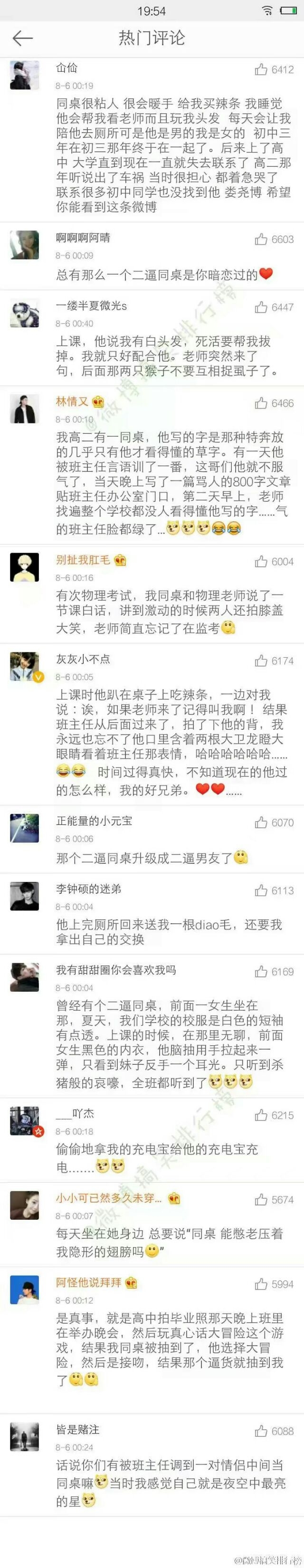Open the username 小小可已然多久未穿...
Screen dimensions: 304x1568
point(109,1198)
